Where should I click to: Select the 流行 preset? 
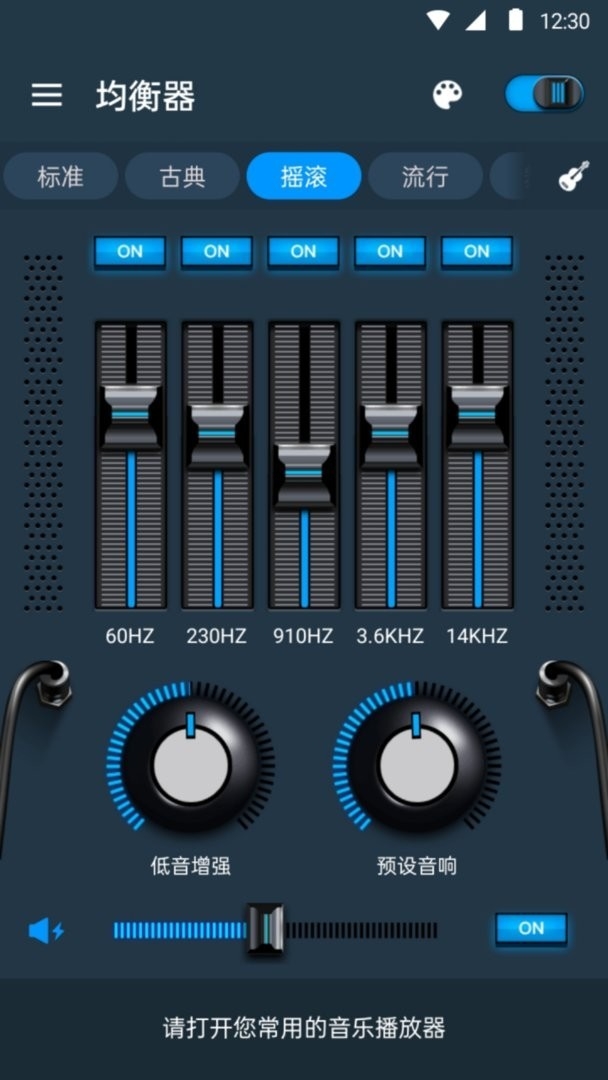(425, 176)
